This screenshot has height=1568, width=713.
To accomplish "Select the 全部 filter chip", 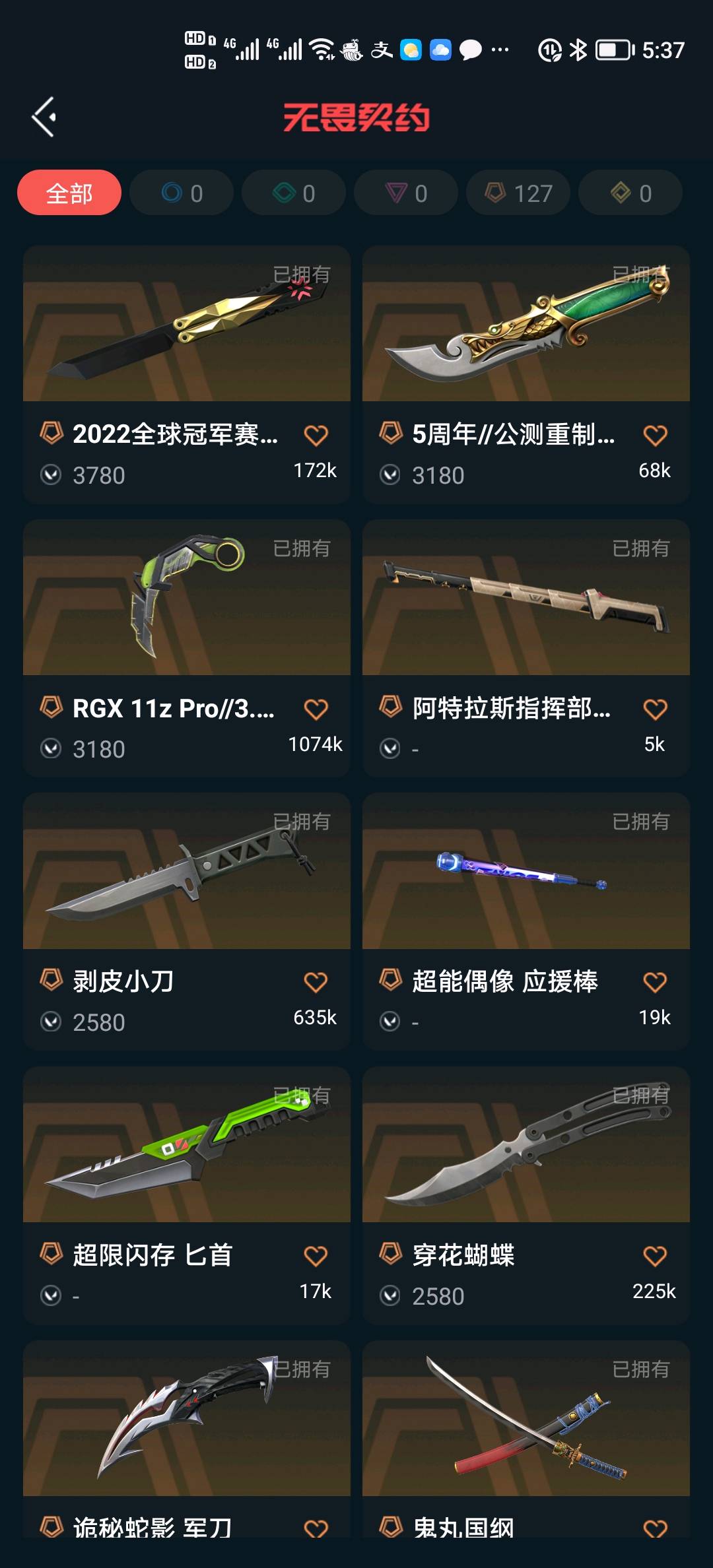I will point(69,193).
